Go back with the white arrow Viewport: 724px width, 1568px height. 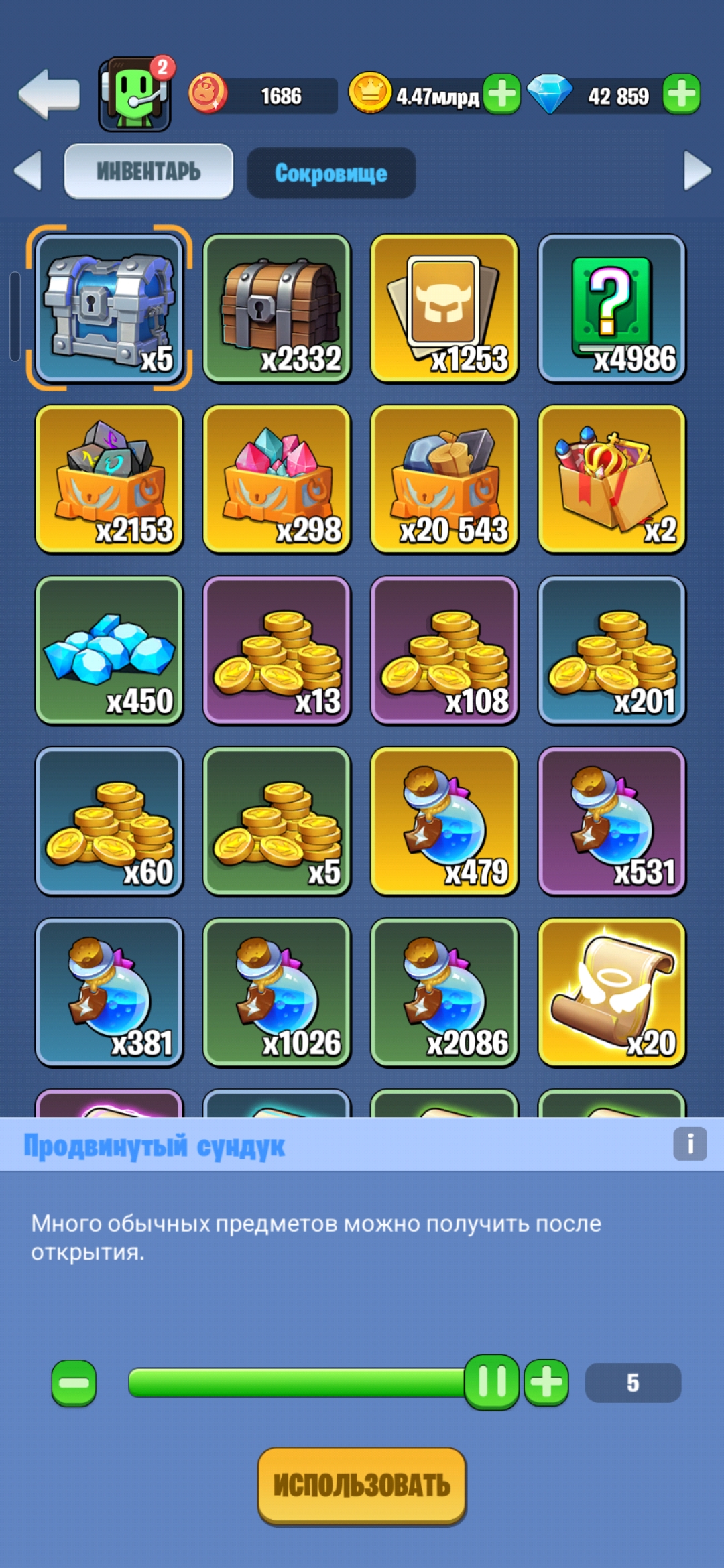pyautogui.click(x=49, y=94)
